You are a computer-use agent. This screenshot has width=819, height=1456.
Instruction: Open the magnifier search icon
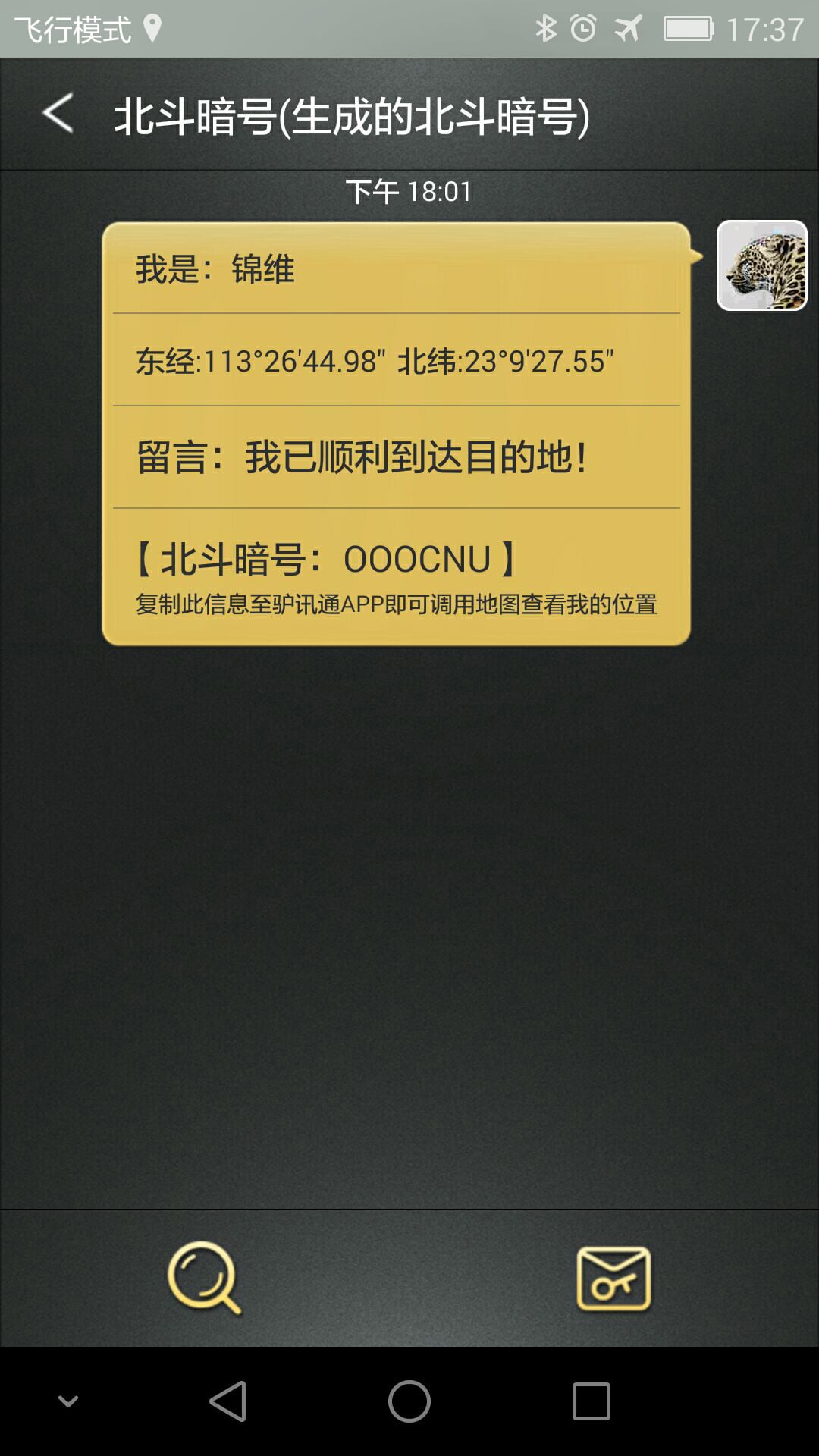click(205, 1279)
